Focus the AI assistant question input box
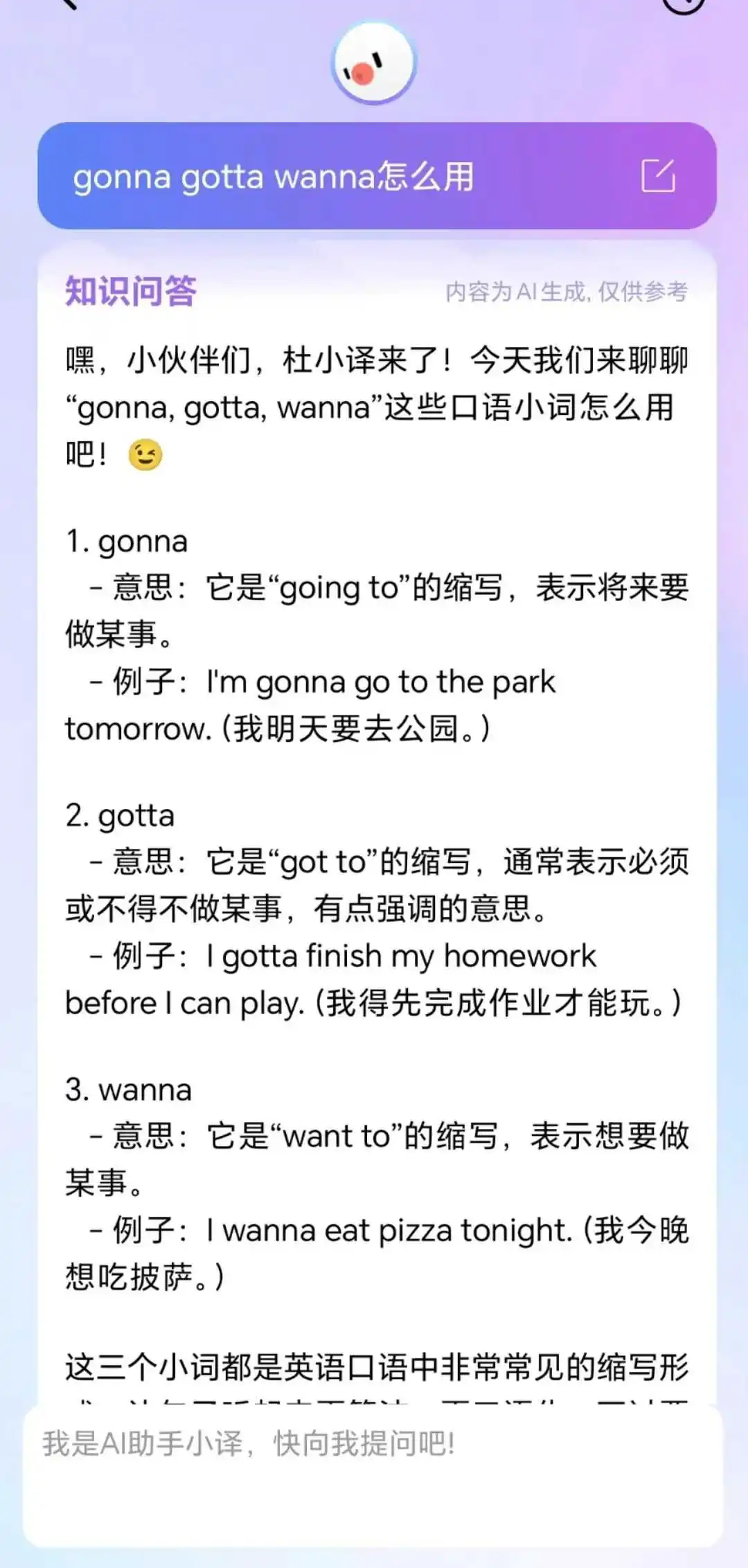 click(x=373, y=1475)
